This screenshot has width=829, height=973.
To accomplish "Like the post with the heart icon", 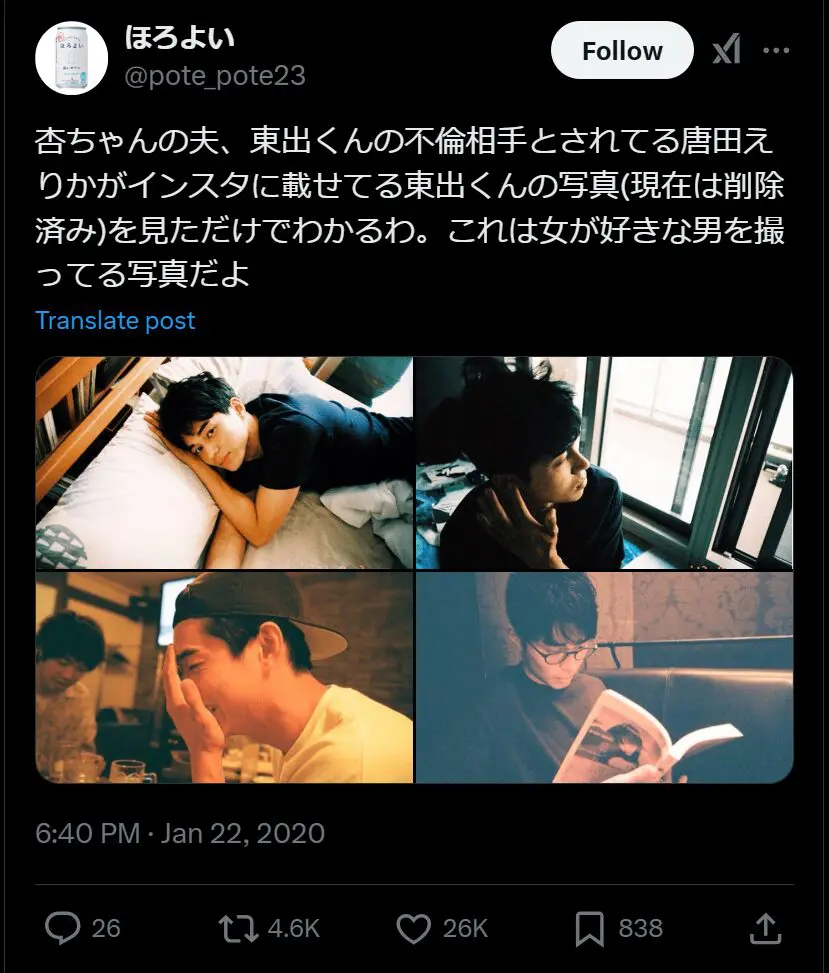I will (414, 928).
